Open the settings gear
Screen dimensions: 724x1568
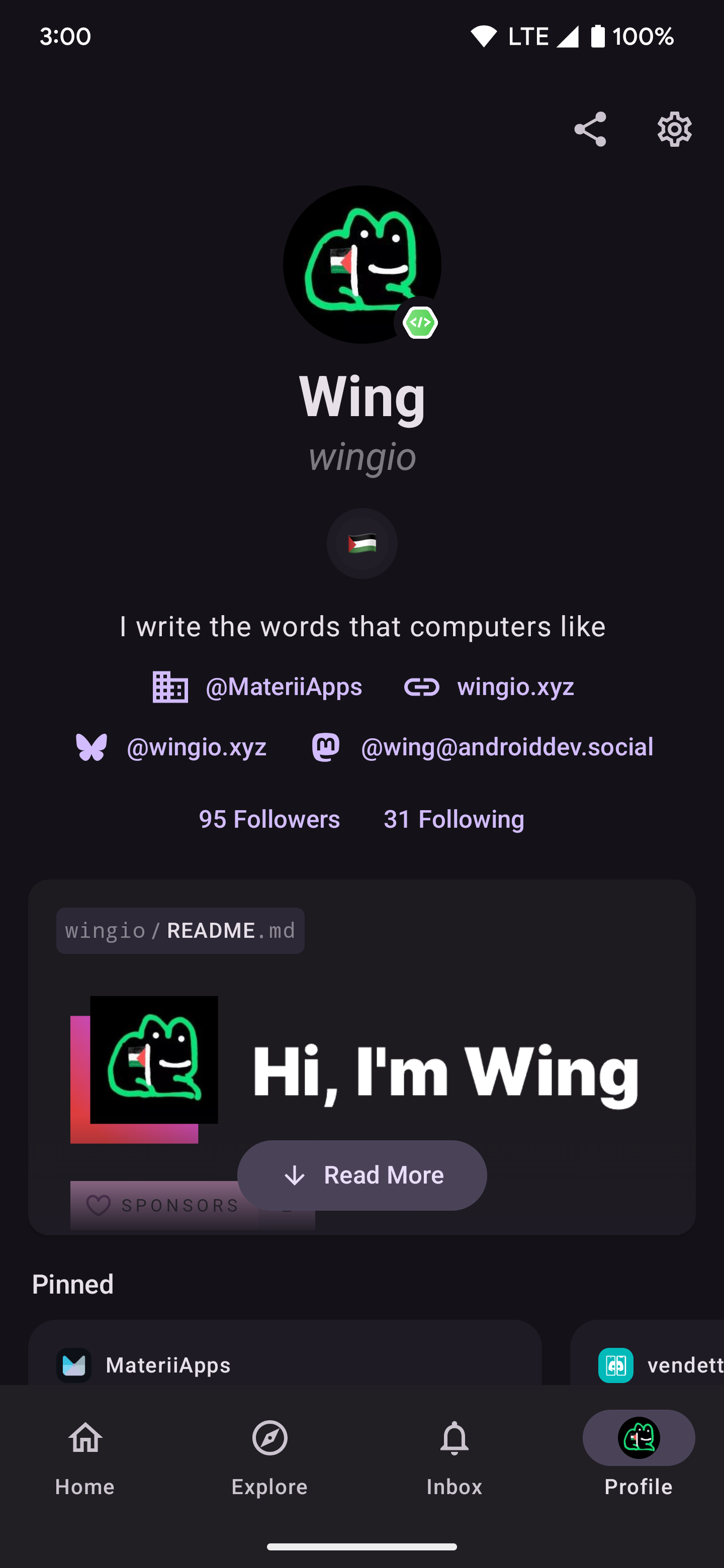pyautogui.click(x=674, y=129)
